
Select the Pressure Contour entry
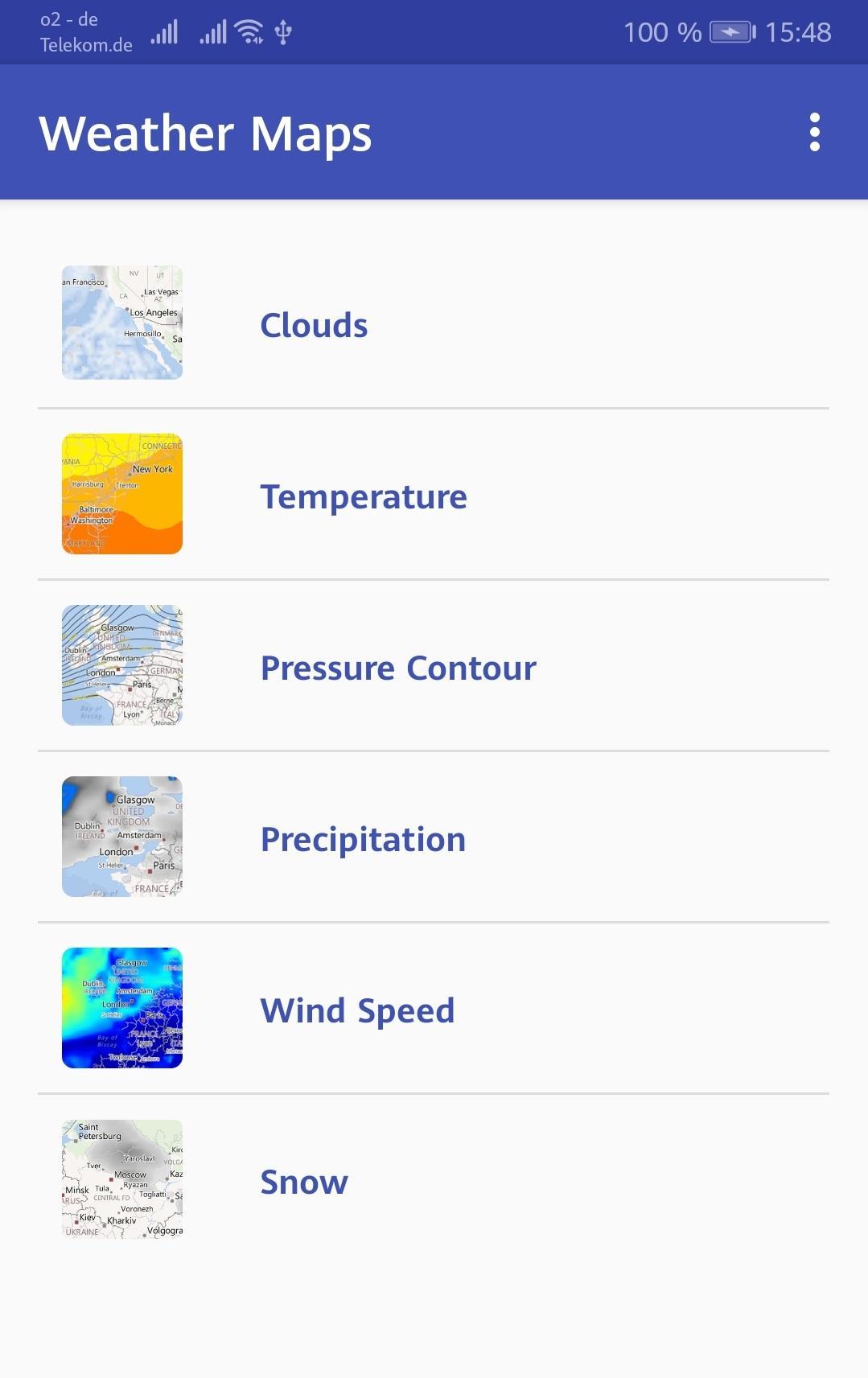(x=398, y=668)
